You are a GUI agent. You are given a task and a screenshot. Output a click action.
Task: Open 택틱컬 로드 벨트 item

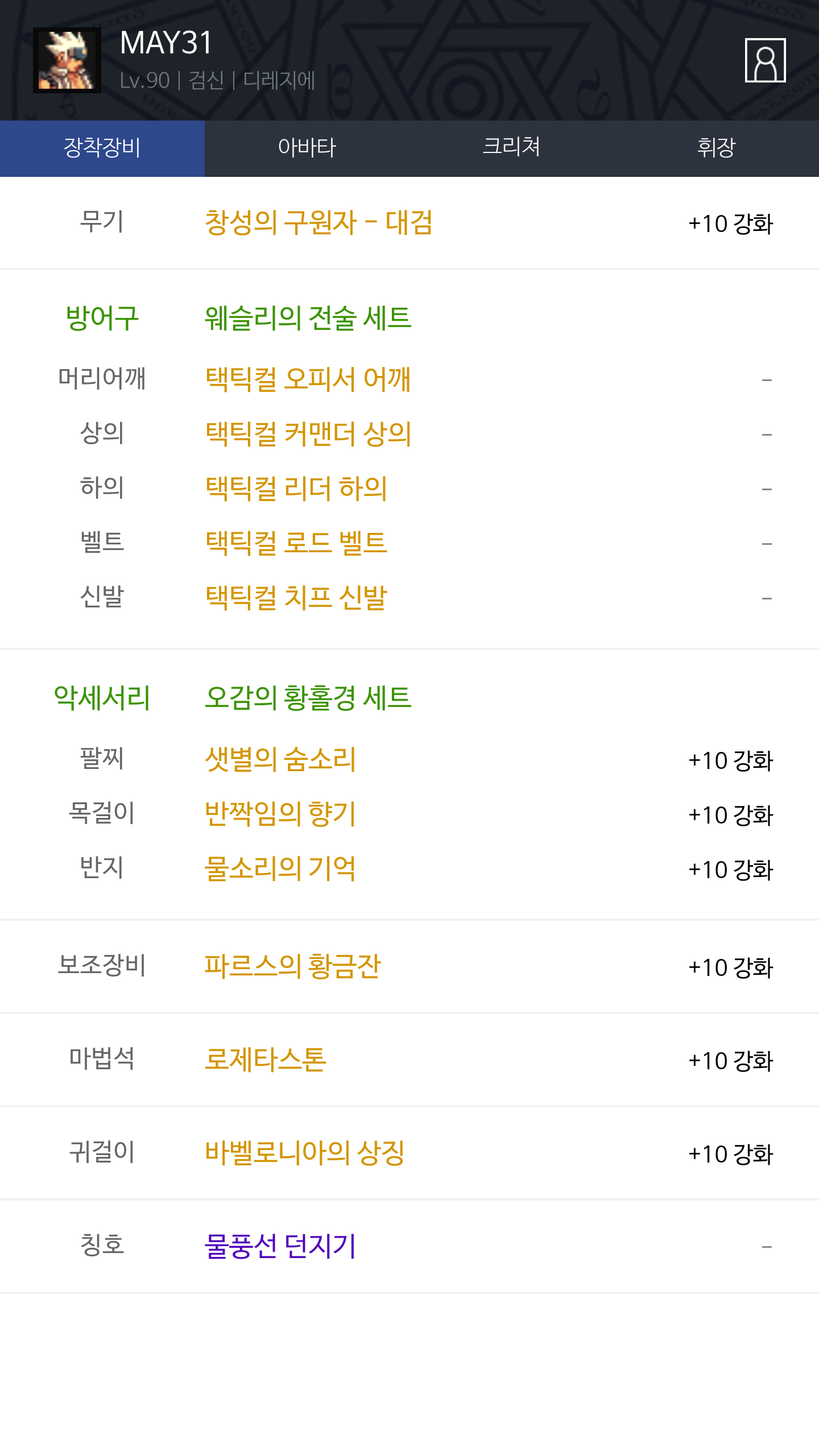[x=296, y=543]
